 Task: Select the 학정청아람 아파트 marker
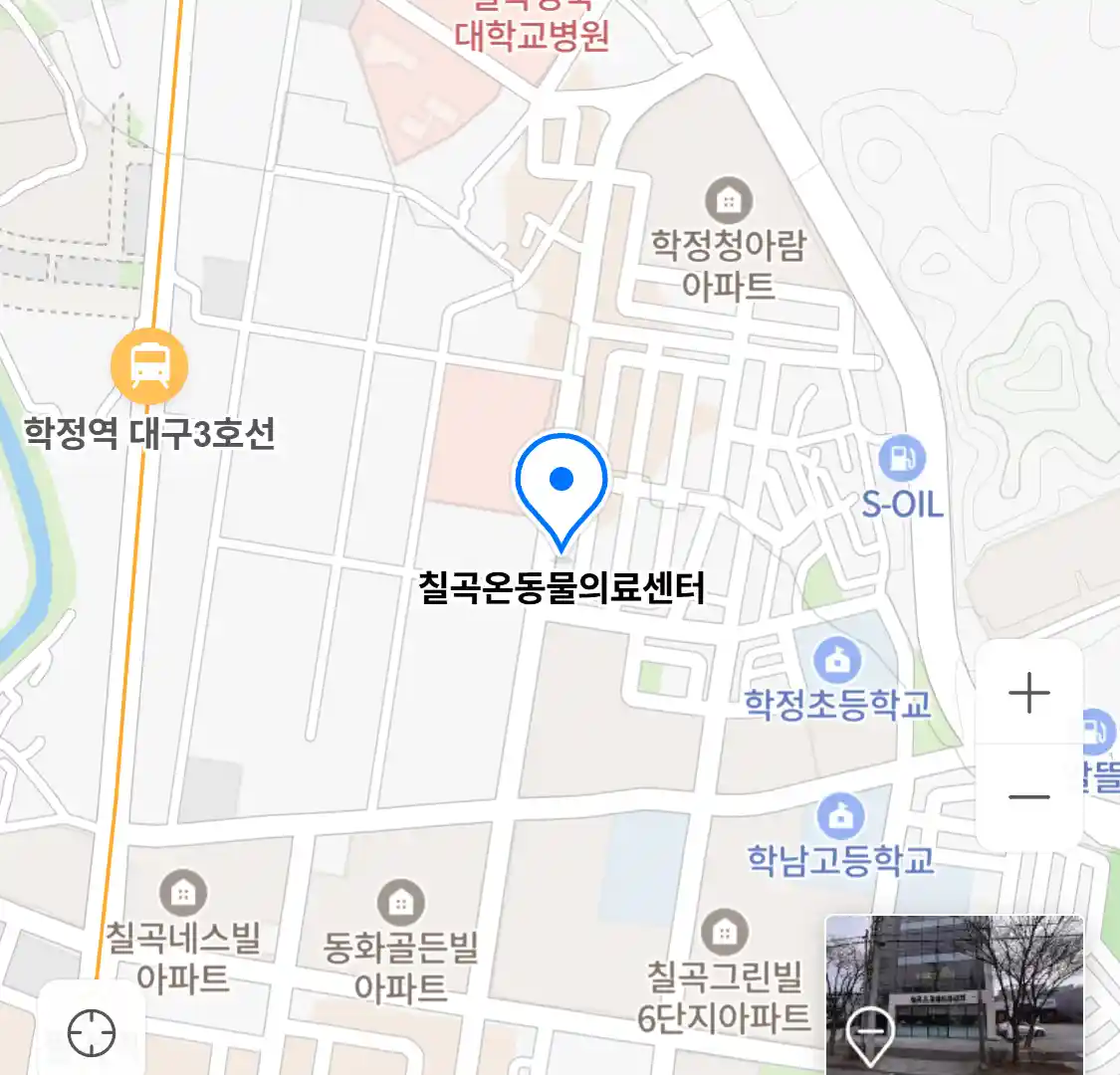click(x=729, y=202)
